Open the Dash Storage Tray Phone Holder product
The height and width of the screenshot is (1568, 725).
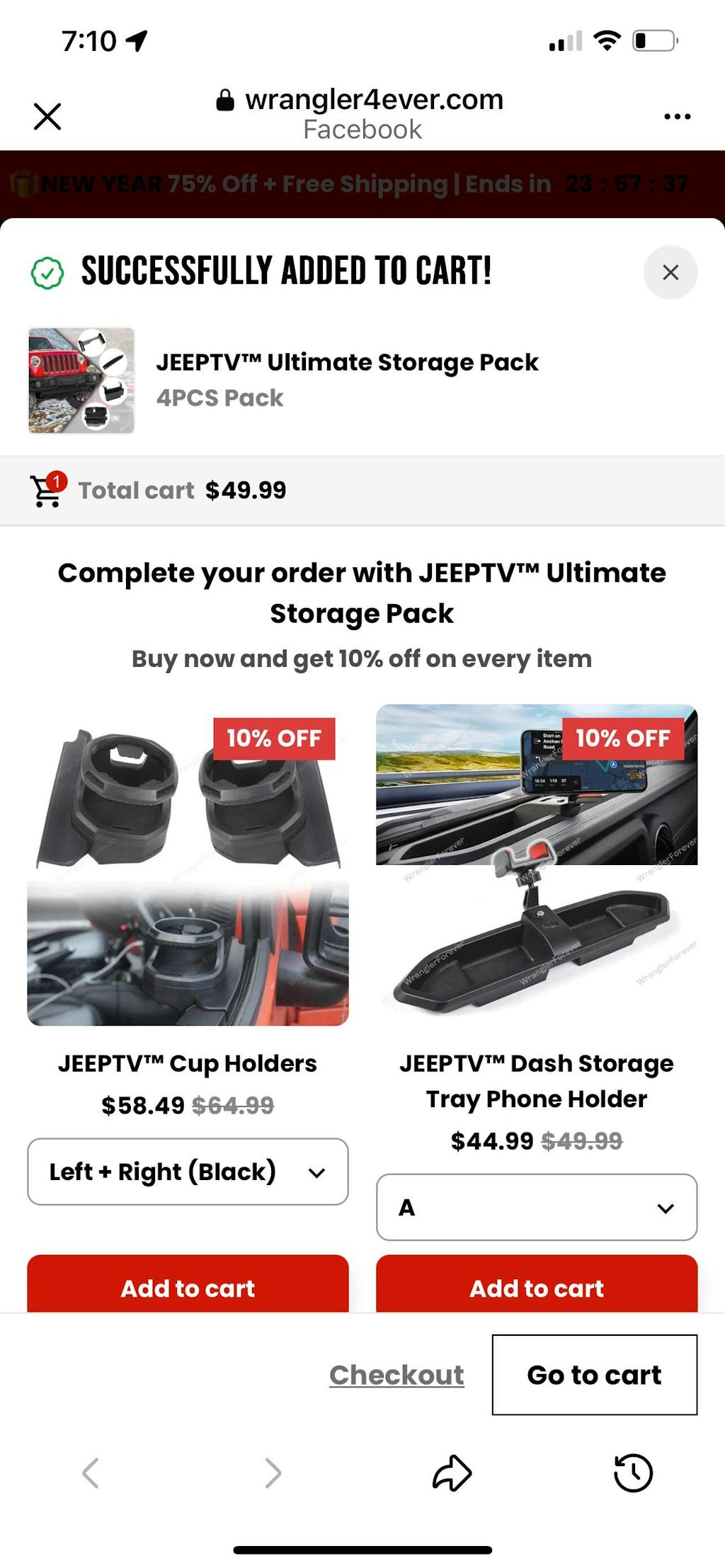536,1080
